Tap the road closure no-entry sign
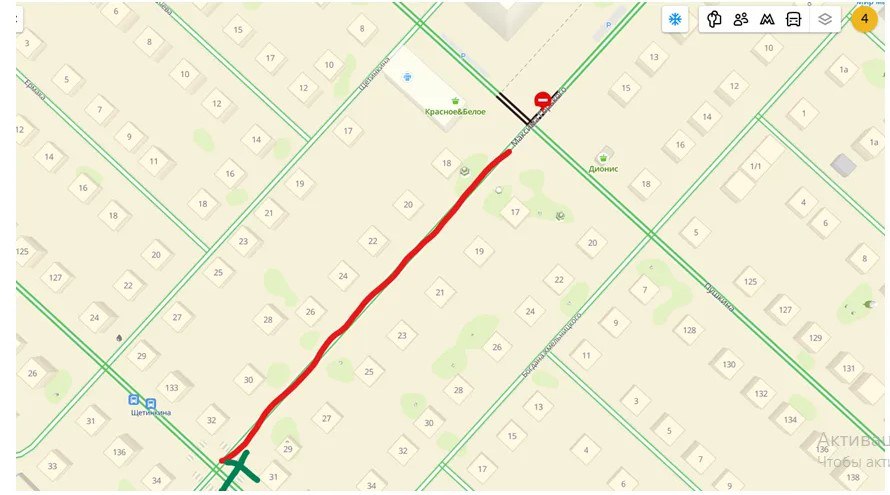This screenshot has width=890, height=495. point(542,100)
